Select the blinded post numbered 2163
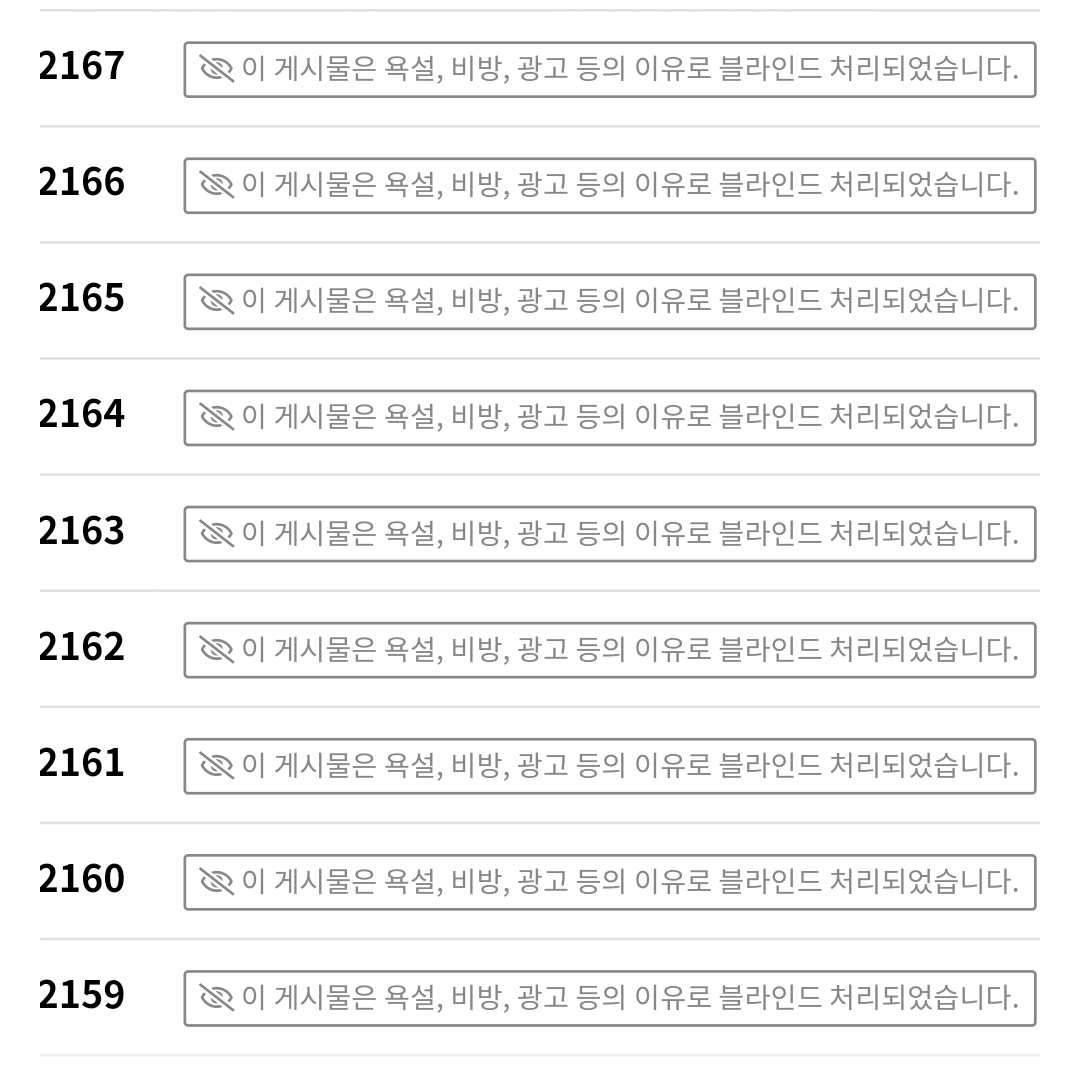This screenshot has height=1067, width=1080. pyautogui.click(x=609, y=533)
